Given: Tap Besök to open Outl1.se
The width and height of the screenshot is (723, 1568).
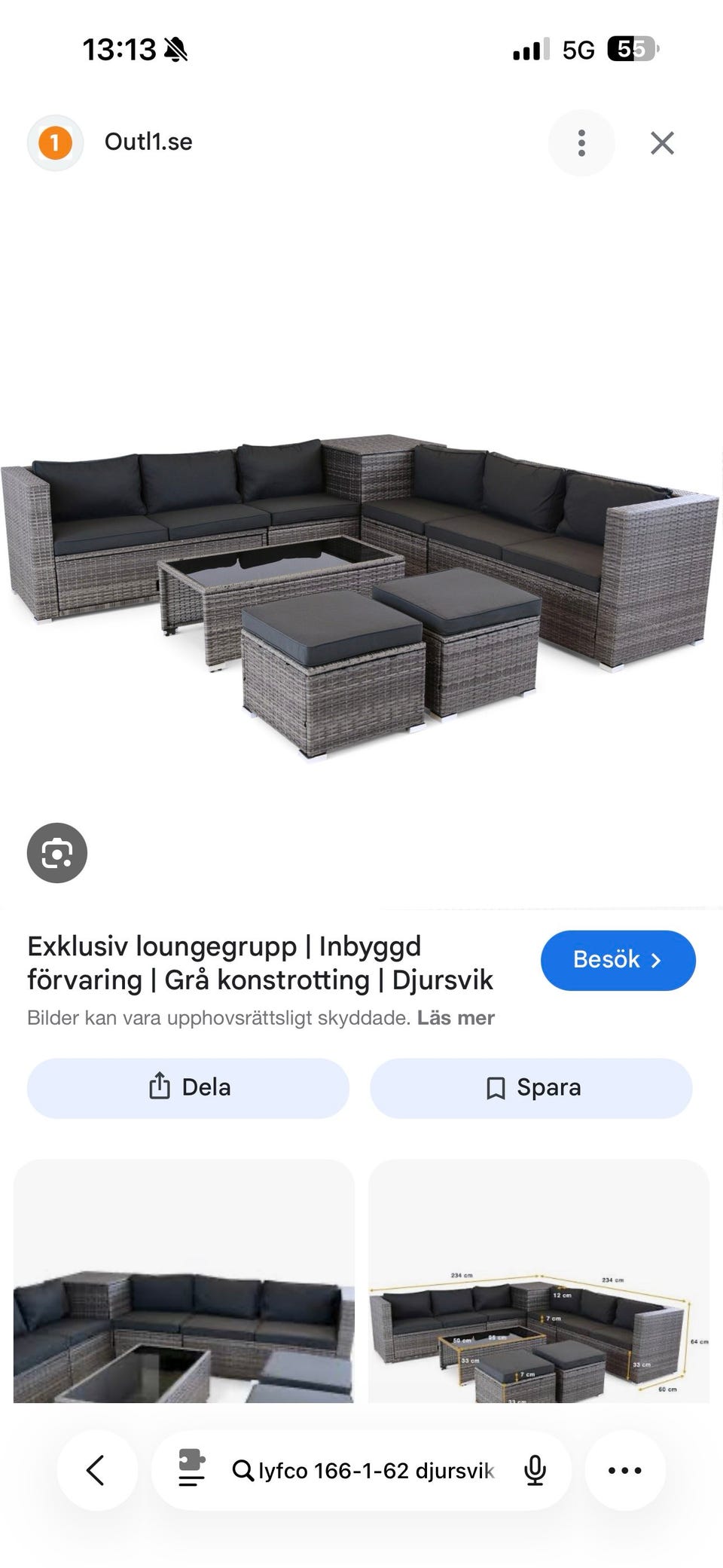Looking at the screenshot, I should click(618, 960).
